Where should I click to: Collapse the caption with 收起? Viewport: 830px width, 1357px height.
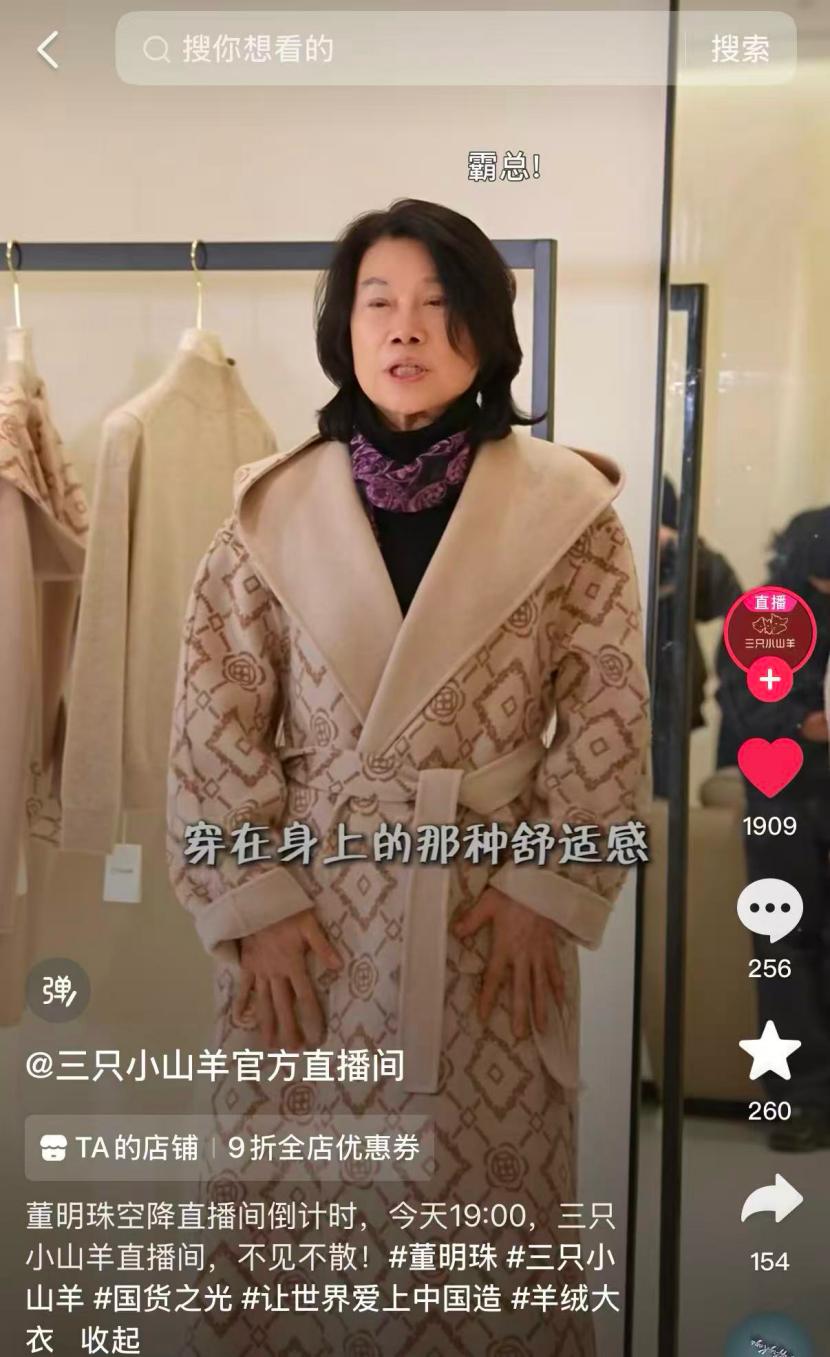110,1339
